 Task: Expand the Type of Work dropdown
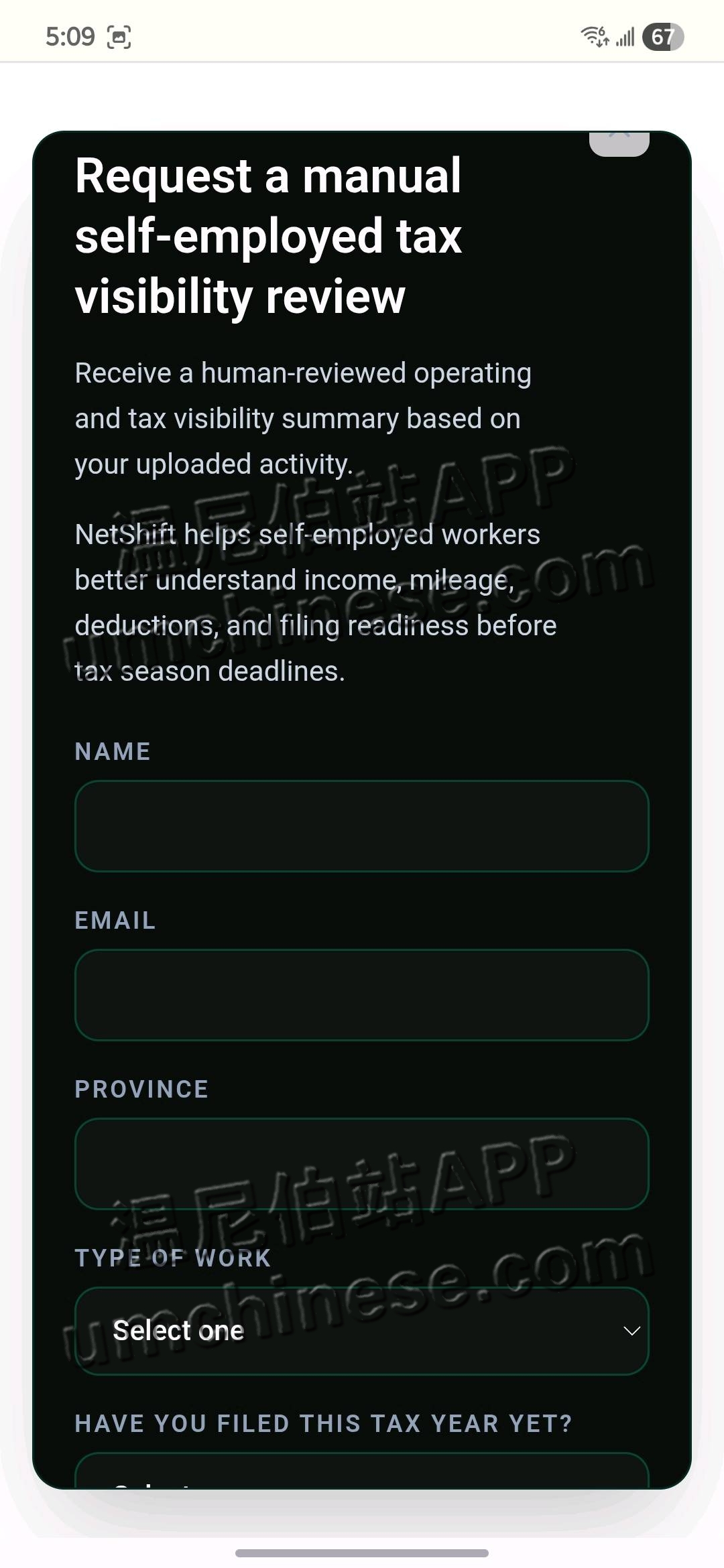(362, 1331)
